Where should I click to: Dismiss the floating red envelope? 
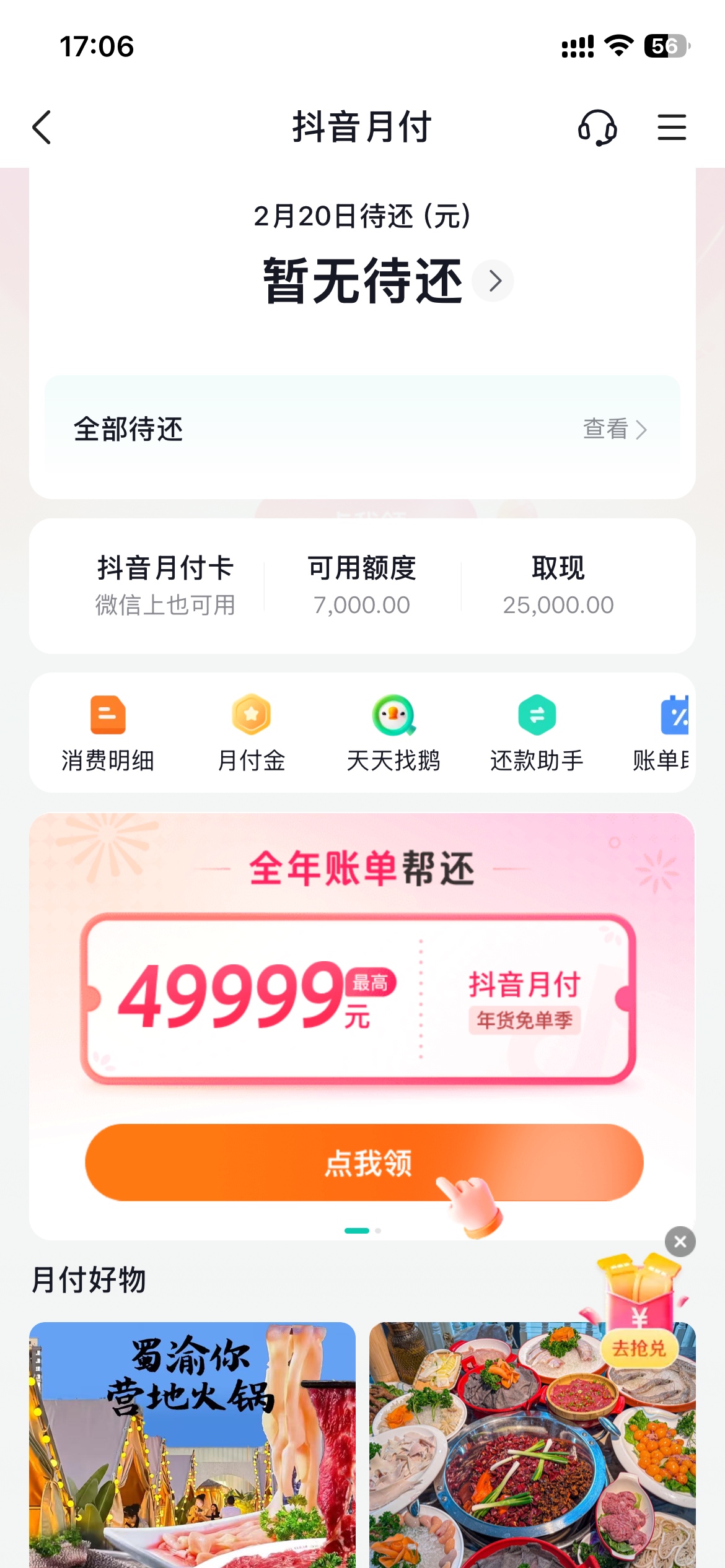[x=680, y=1241]
